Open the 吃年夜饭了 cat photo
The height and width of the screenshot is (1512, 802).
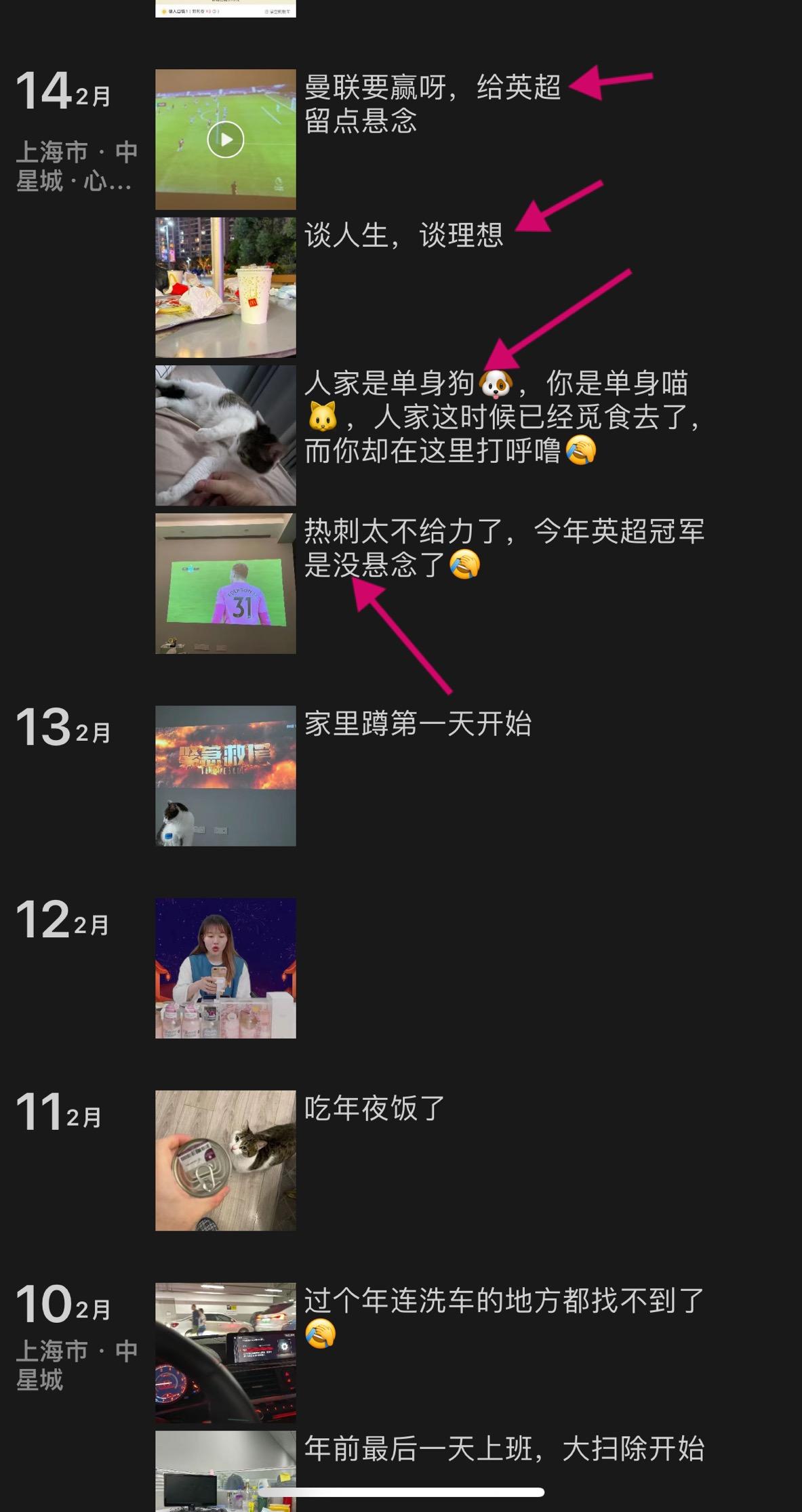click(x=225, y=1160)
